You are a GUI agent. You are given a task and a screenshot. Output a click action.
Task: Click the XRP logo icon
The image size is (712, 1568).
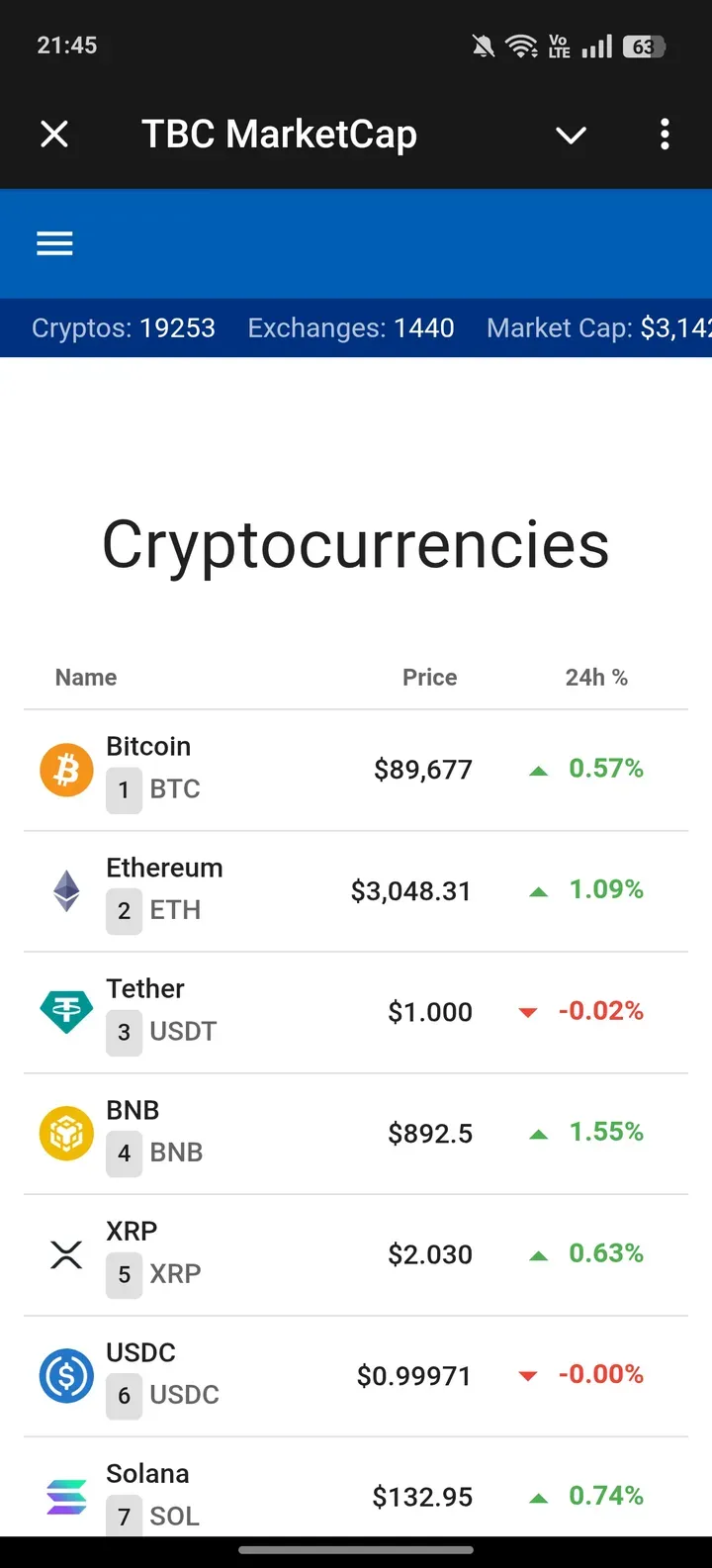point(65,1254)
